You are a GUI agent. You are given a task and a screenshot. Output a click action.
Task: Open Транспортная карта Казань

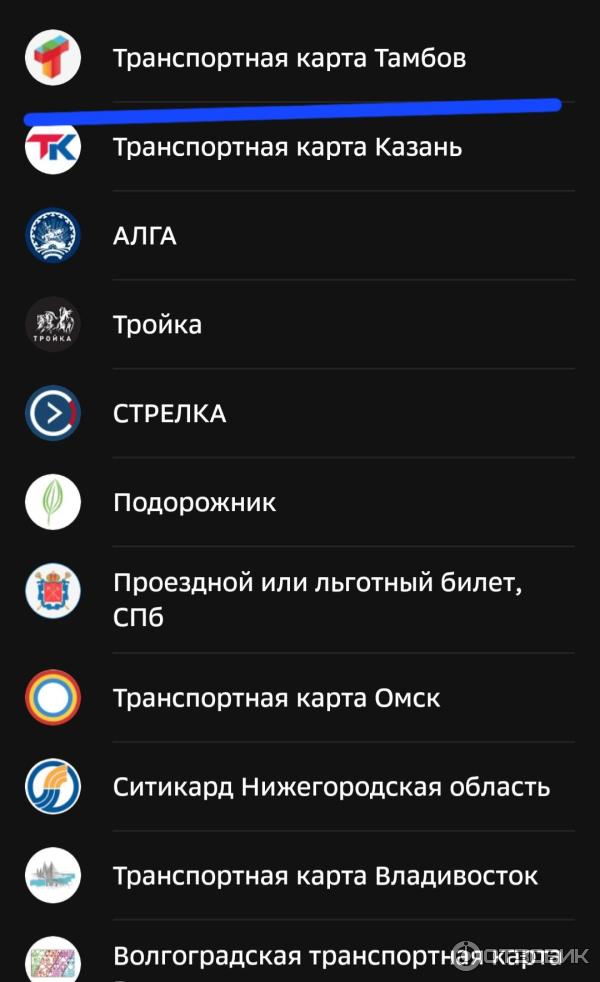[x=287, y=148]
